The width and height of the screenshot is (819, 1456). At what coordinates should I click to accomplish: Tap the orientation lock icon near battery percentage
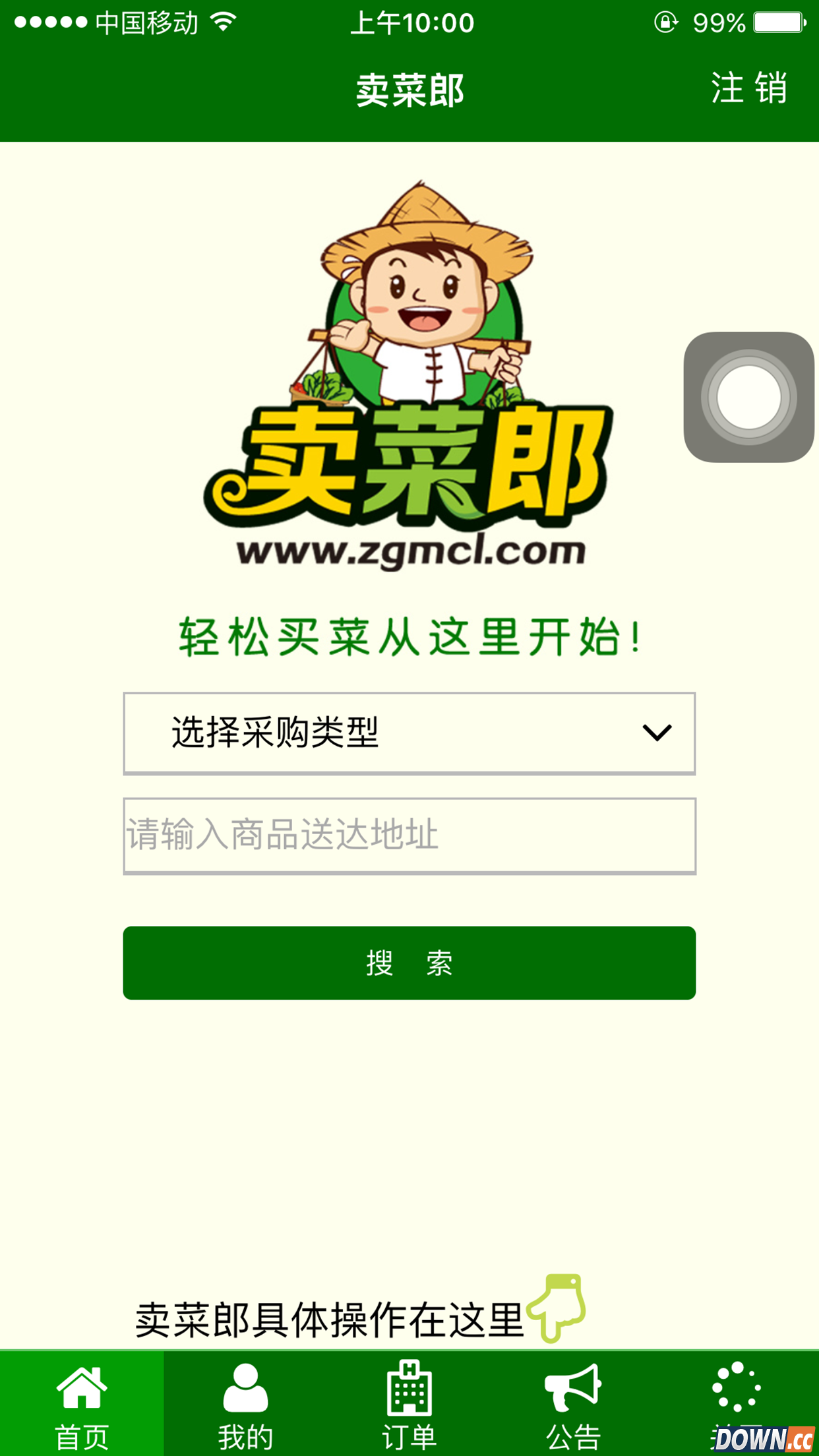(668, 22)
